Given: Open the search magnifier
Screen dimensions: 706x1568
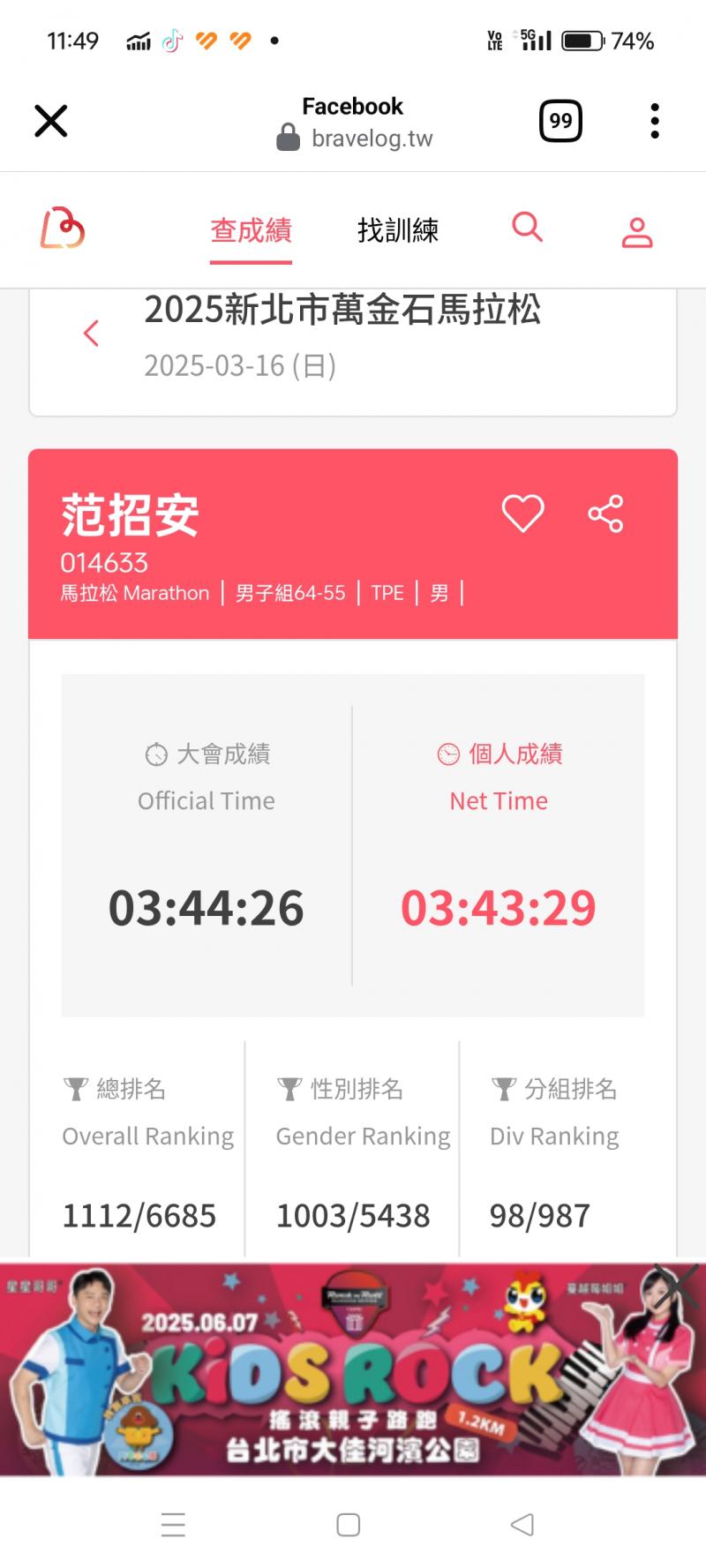Looking at the screenshot, I should pos(527,228).
